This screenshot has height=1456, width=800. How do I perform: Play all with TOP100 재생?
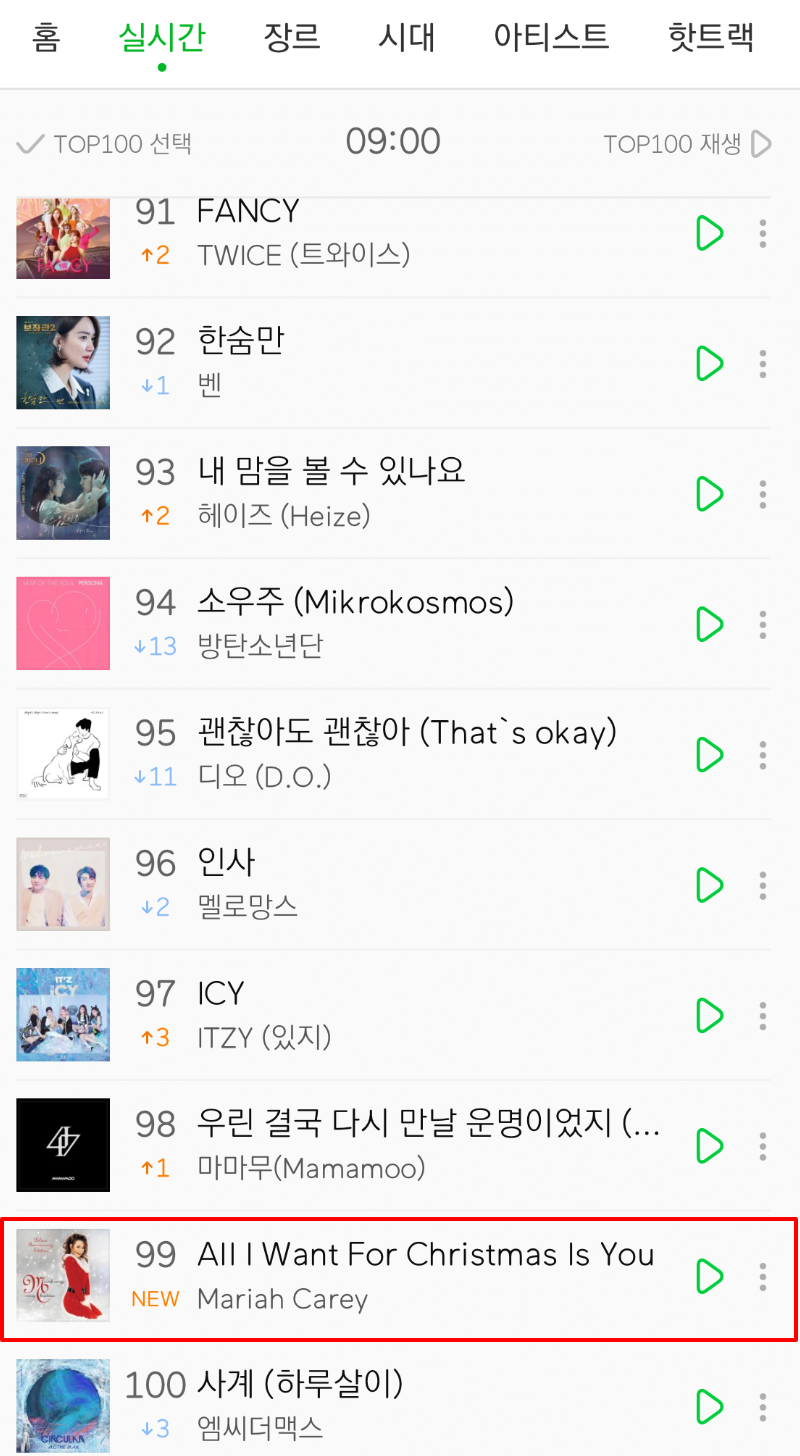point(688,144)
